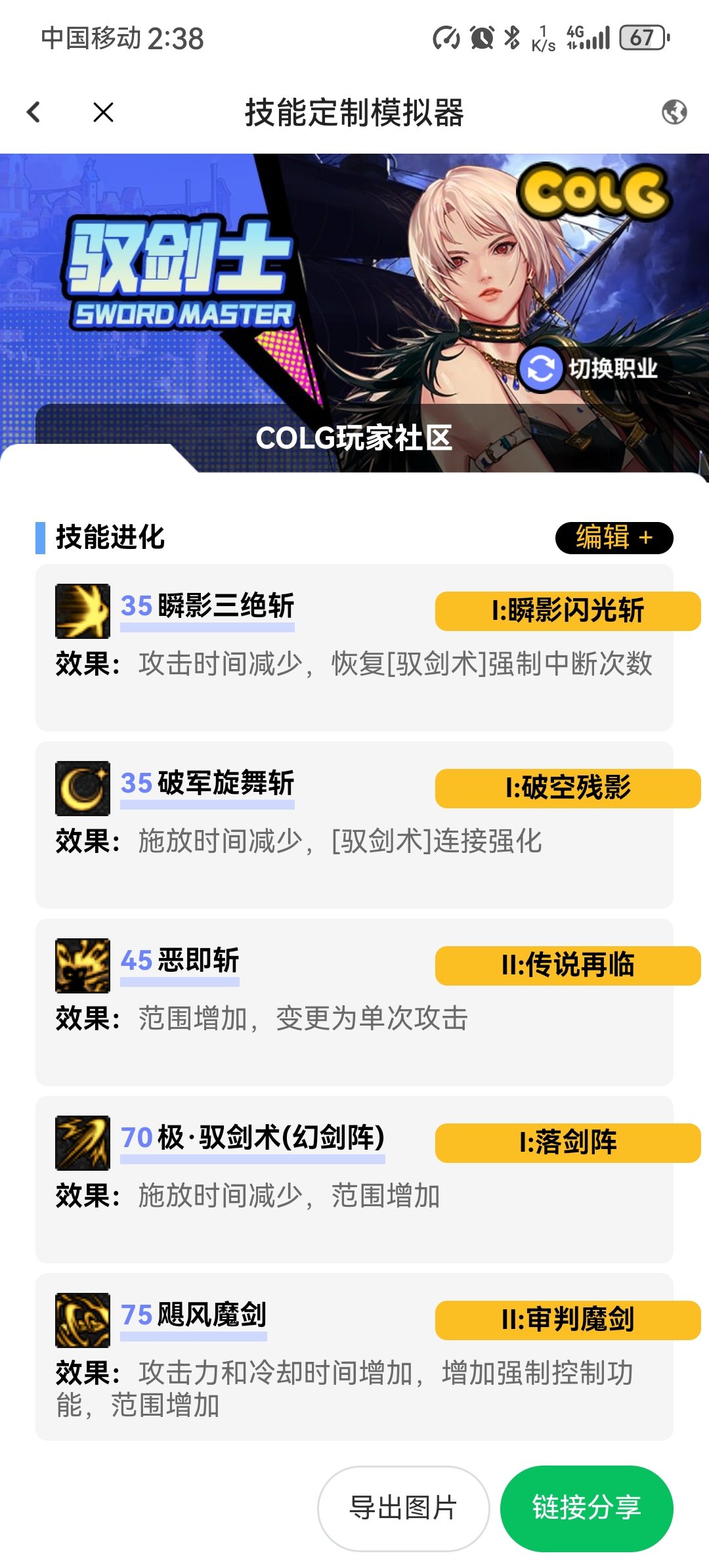Go back using the top arrow

[x=33, y=112]
